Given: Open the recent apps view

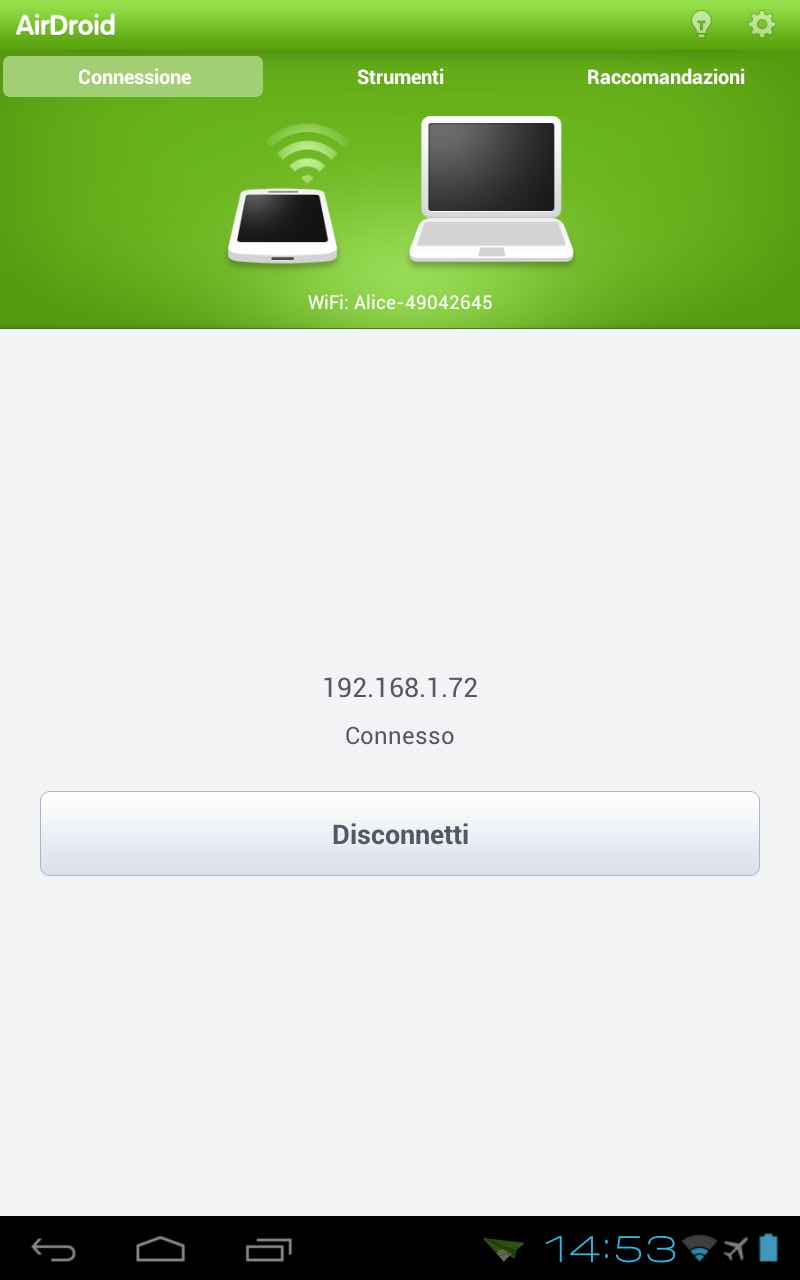Looking at the screenshot, I should point(268,1248).
